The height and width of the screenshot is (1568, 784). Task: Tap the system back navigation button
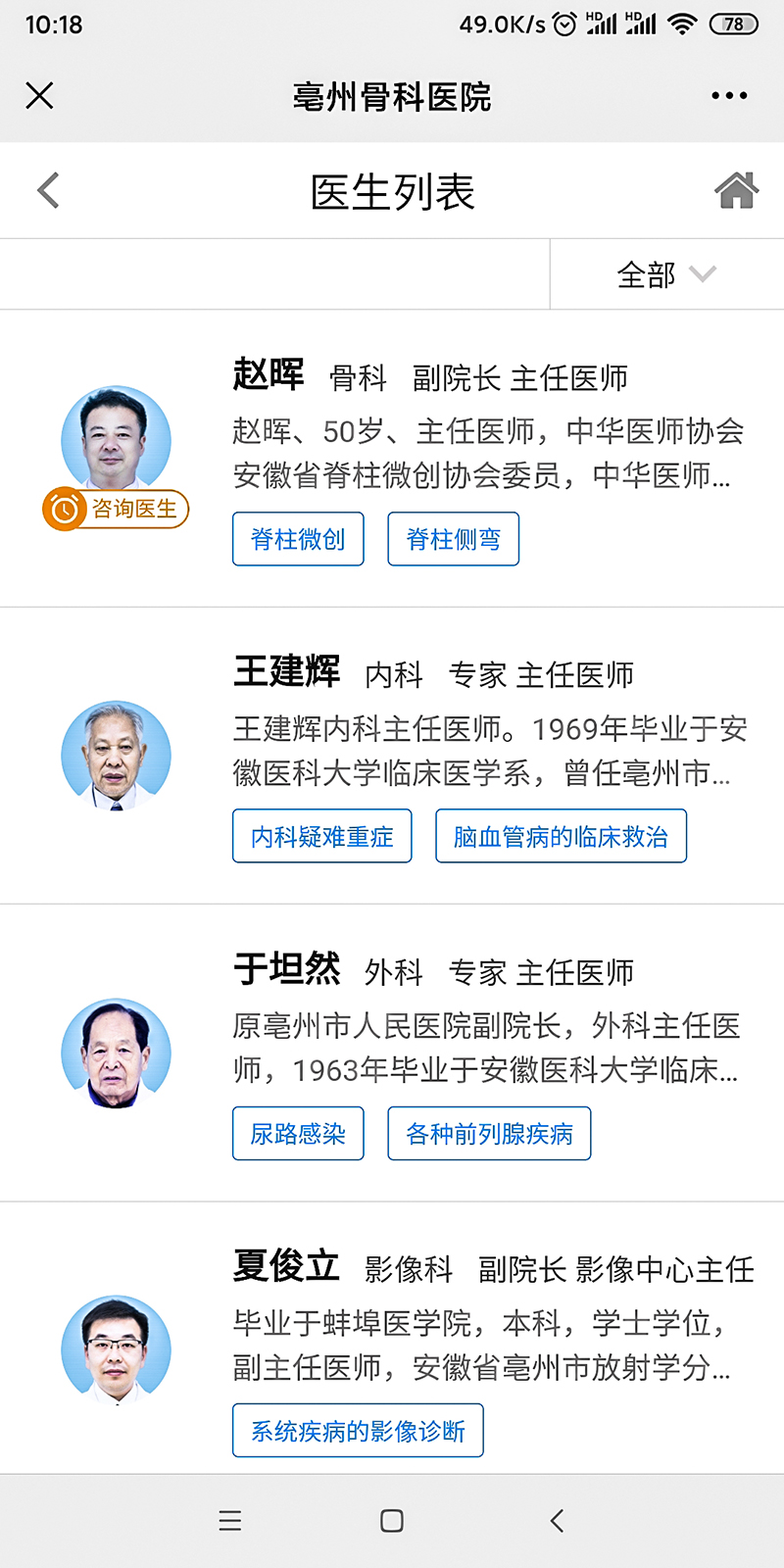(557, 1521)
